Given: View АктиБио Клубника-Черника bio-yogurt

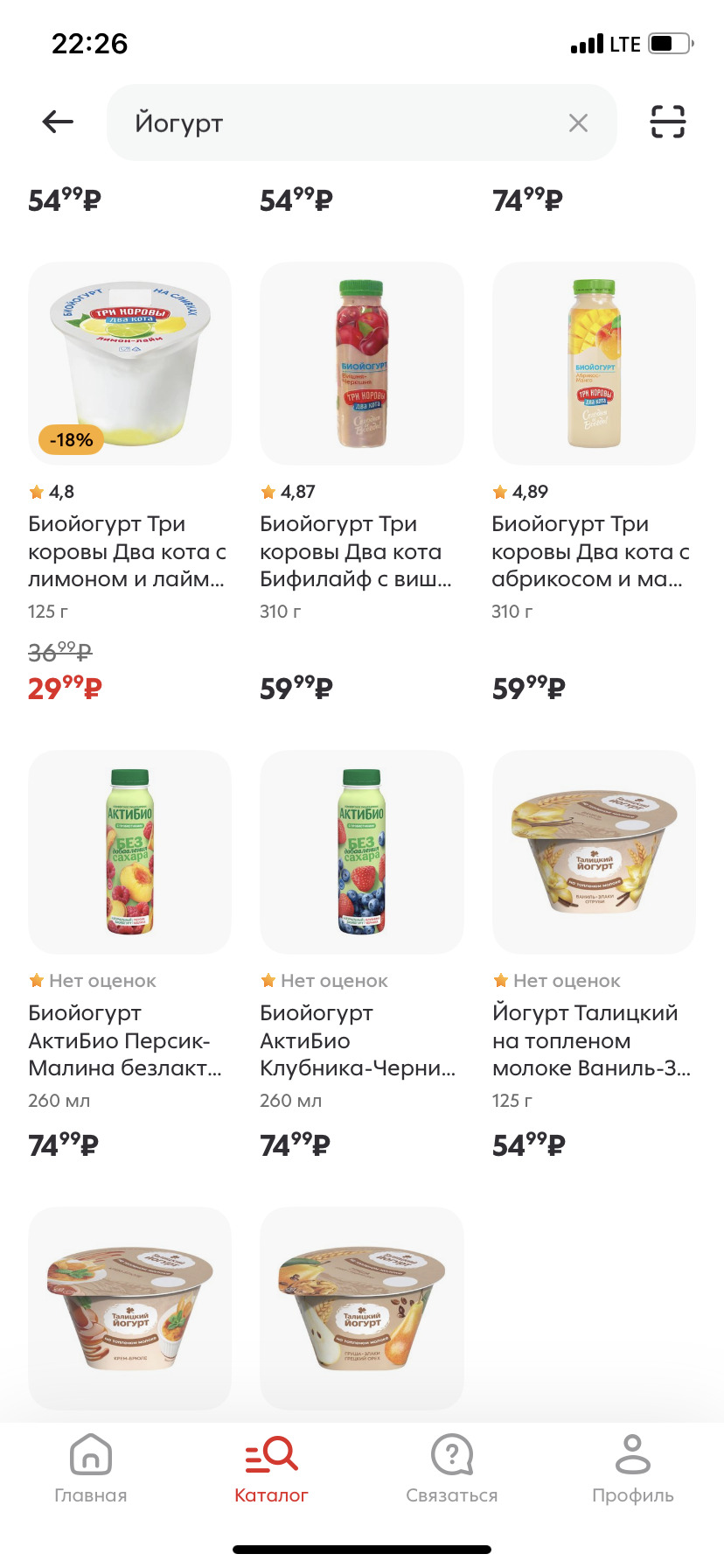Looking at the screenshot, I should click(x=361, y=852).
